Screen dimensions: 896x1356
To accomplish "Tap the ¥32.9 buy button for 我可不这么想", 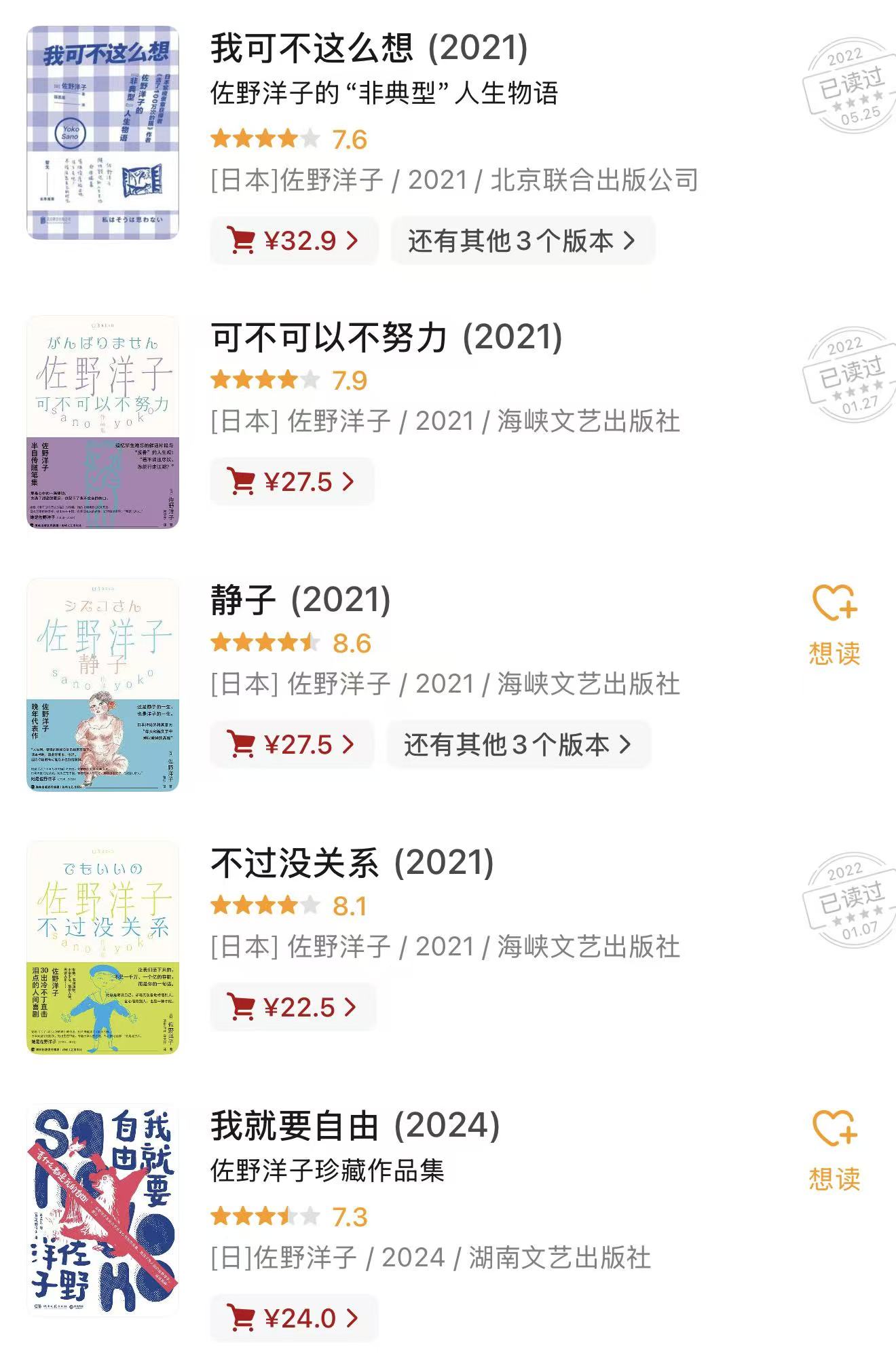I will pyautogui.click(x=293, y=240).
